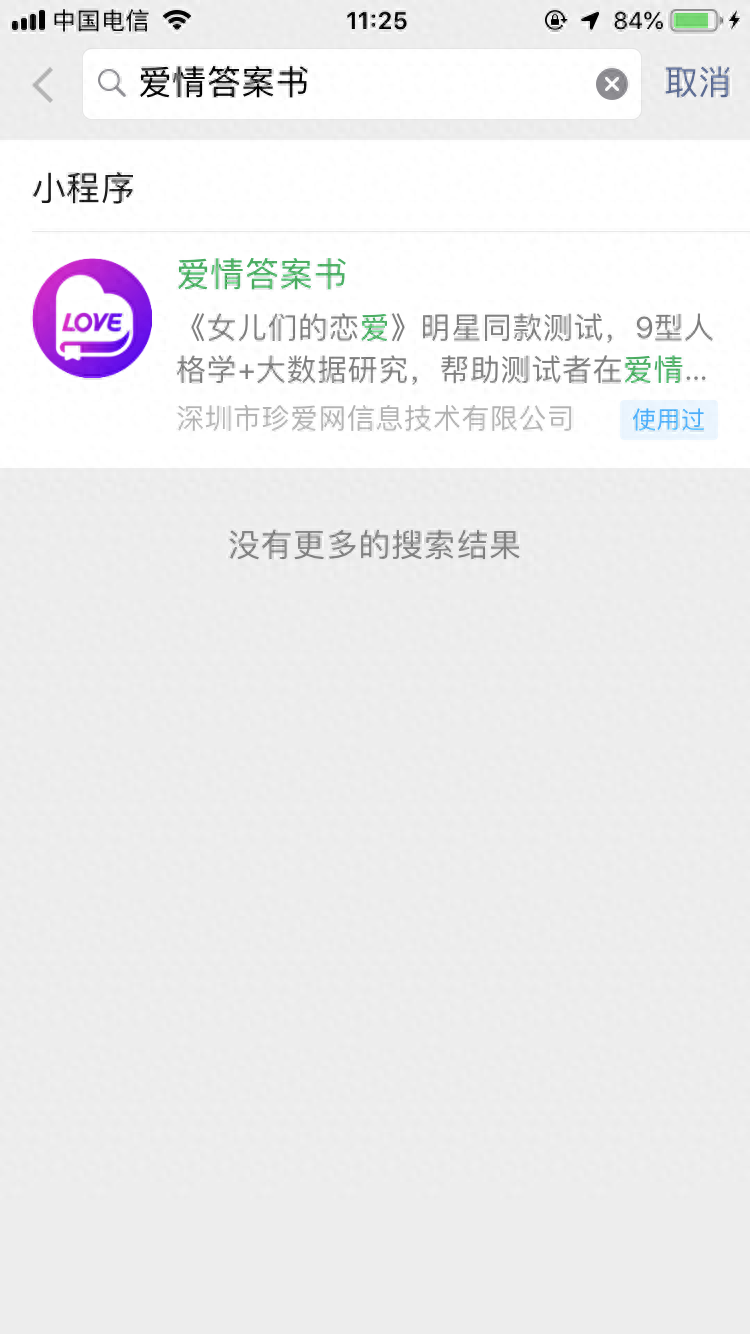Image resolution: width=750 pixels, height=1334 pixels.
Task: Cancel the search with 取消
Action: 697,83
